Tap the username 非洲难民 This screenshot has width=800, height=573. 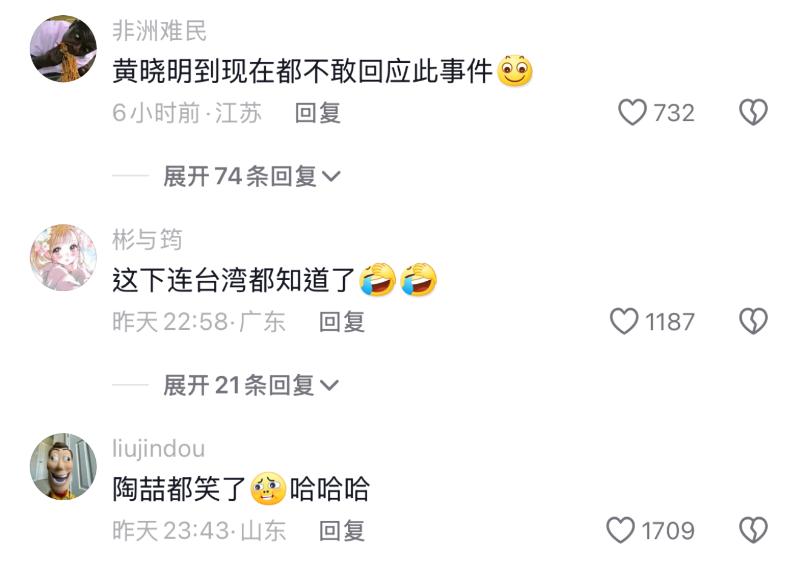[159, 32]
